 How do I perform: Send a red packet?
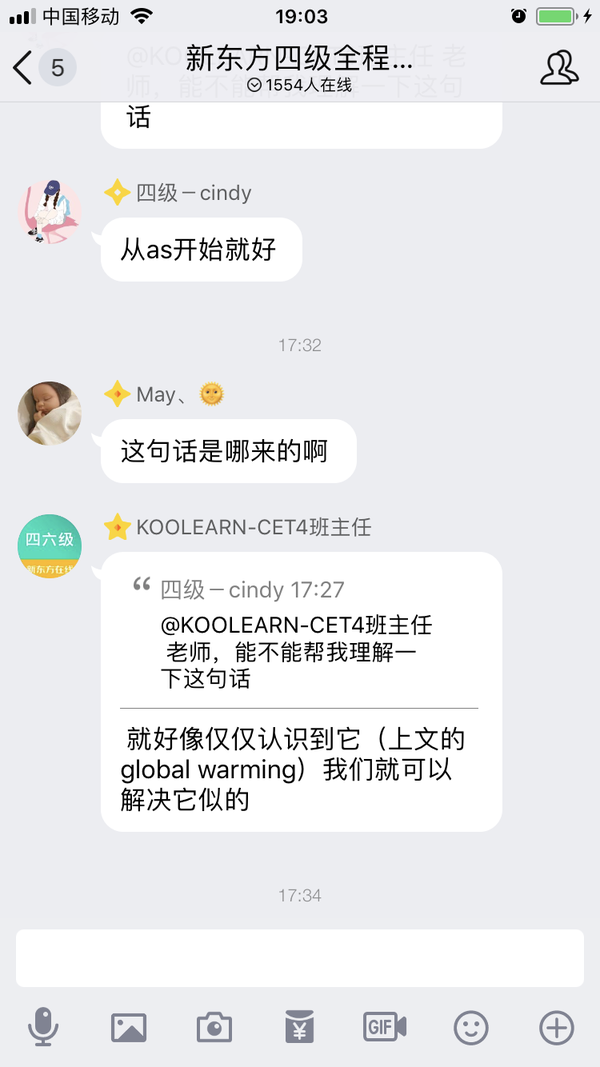pos(299,1027)
